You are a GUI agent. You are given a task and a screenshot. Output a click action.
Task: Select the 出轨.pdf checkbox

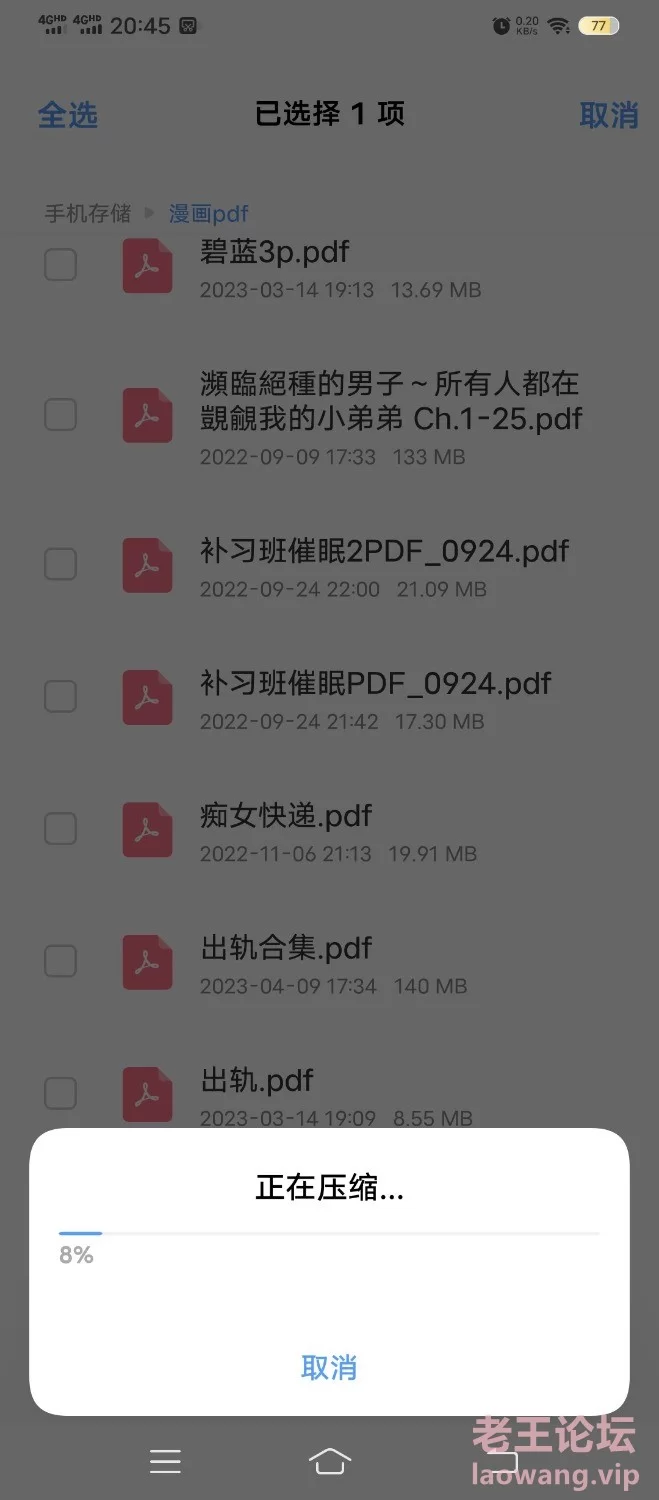click(x=61, y=1094)
